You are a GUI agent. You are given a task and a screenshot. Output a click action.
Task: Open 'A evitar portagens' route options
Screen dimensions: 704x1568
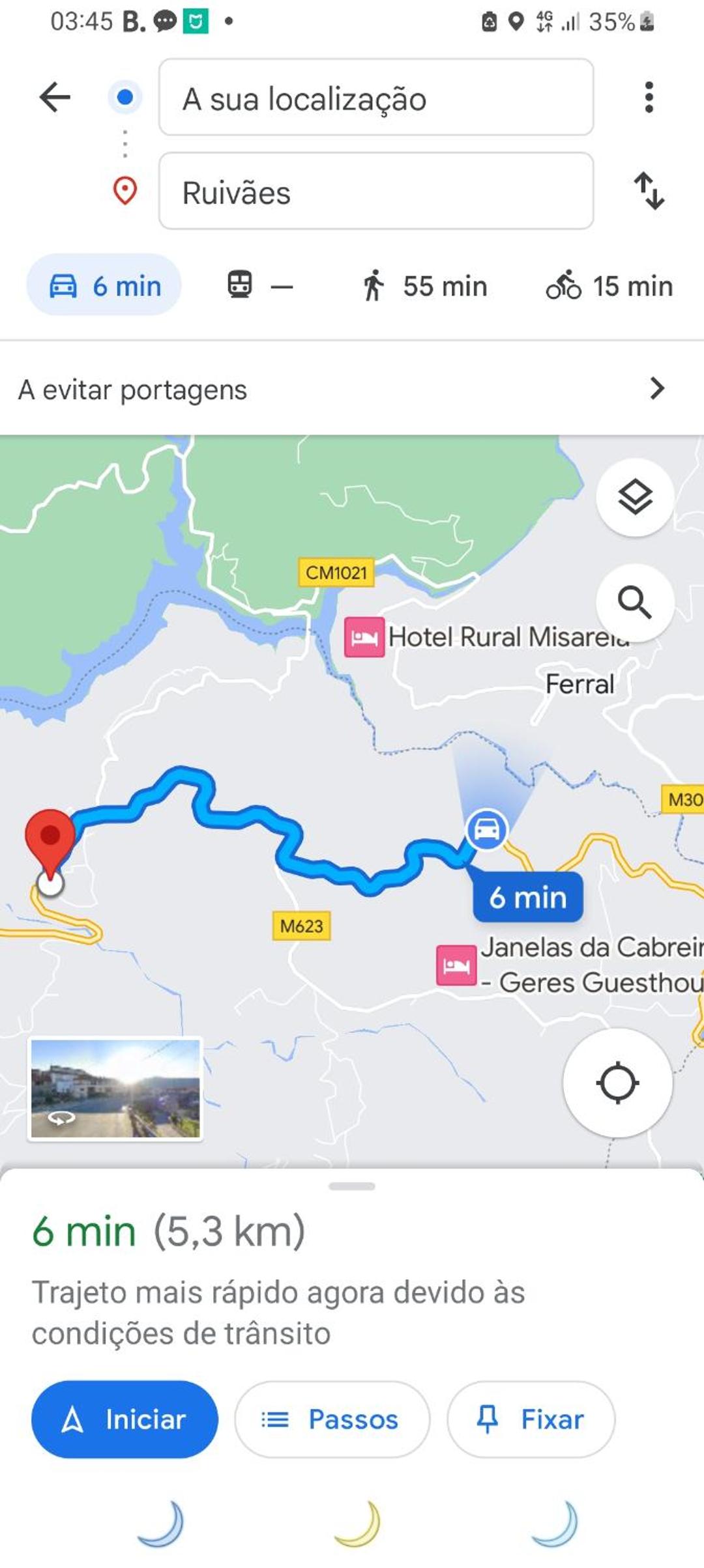[352, 390]
